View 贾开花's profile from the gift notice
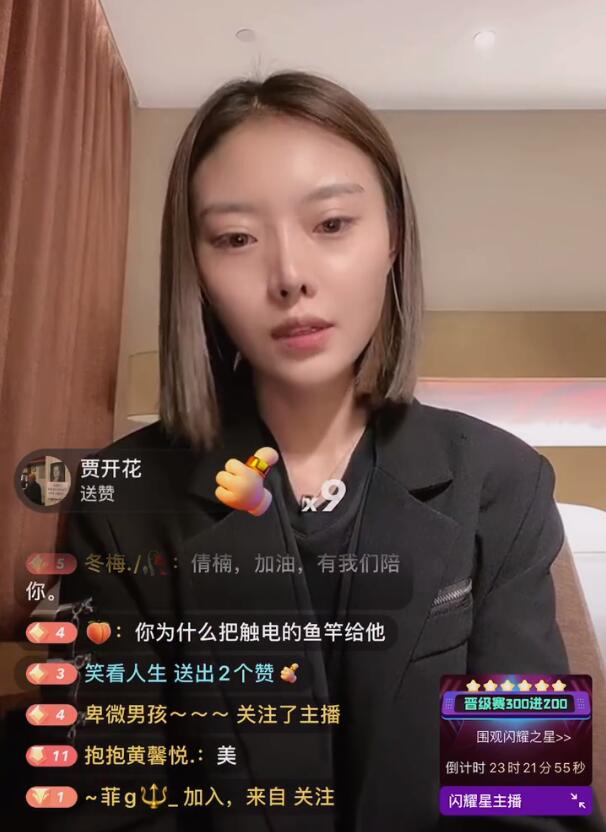 (44, 481)
